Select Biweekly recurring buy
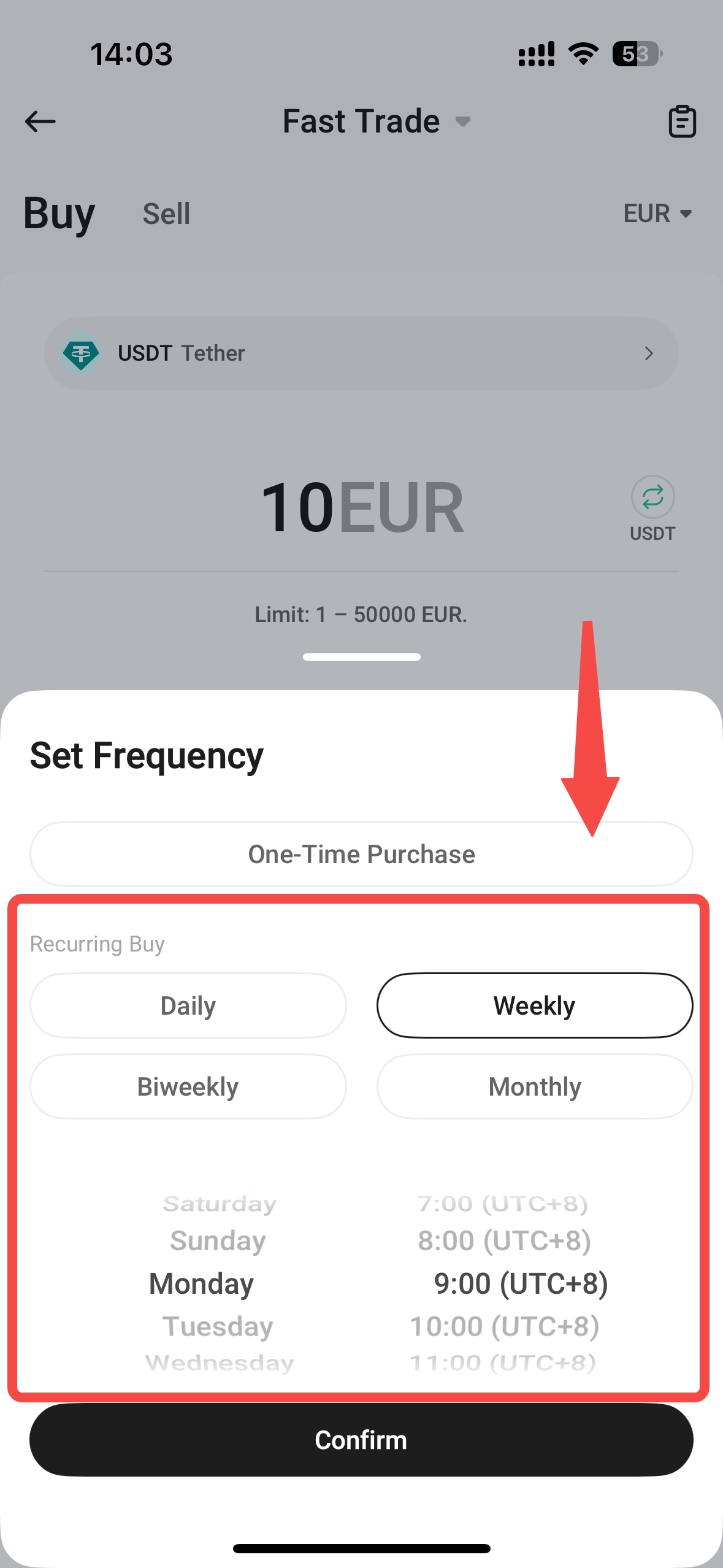 (188, 1086)
